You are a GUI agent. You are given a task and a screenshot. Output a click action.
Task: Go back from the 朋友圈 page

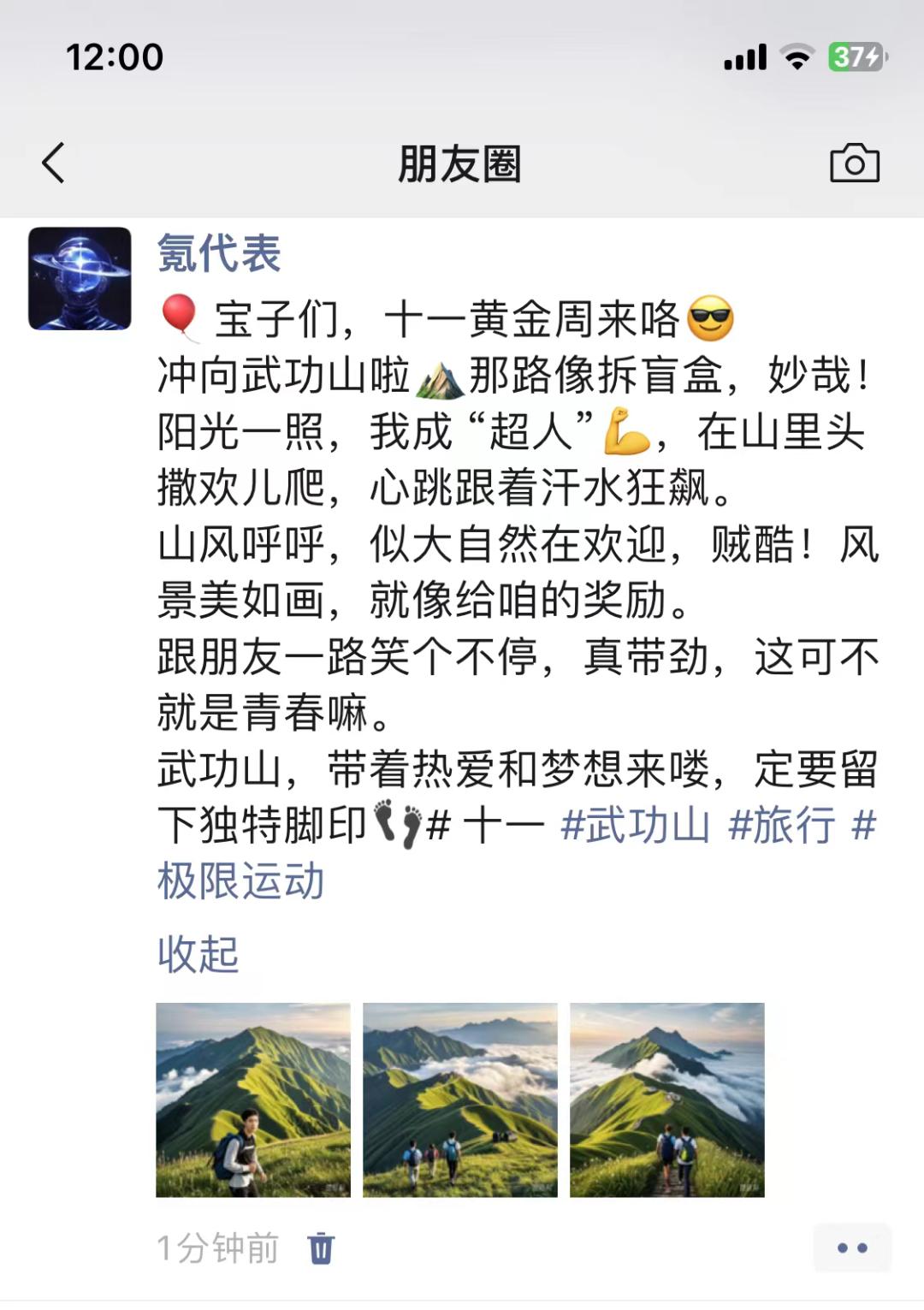[54, 163]
